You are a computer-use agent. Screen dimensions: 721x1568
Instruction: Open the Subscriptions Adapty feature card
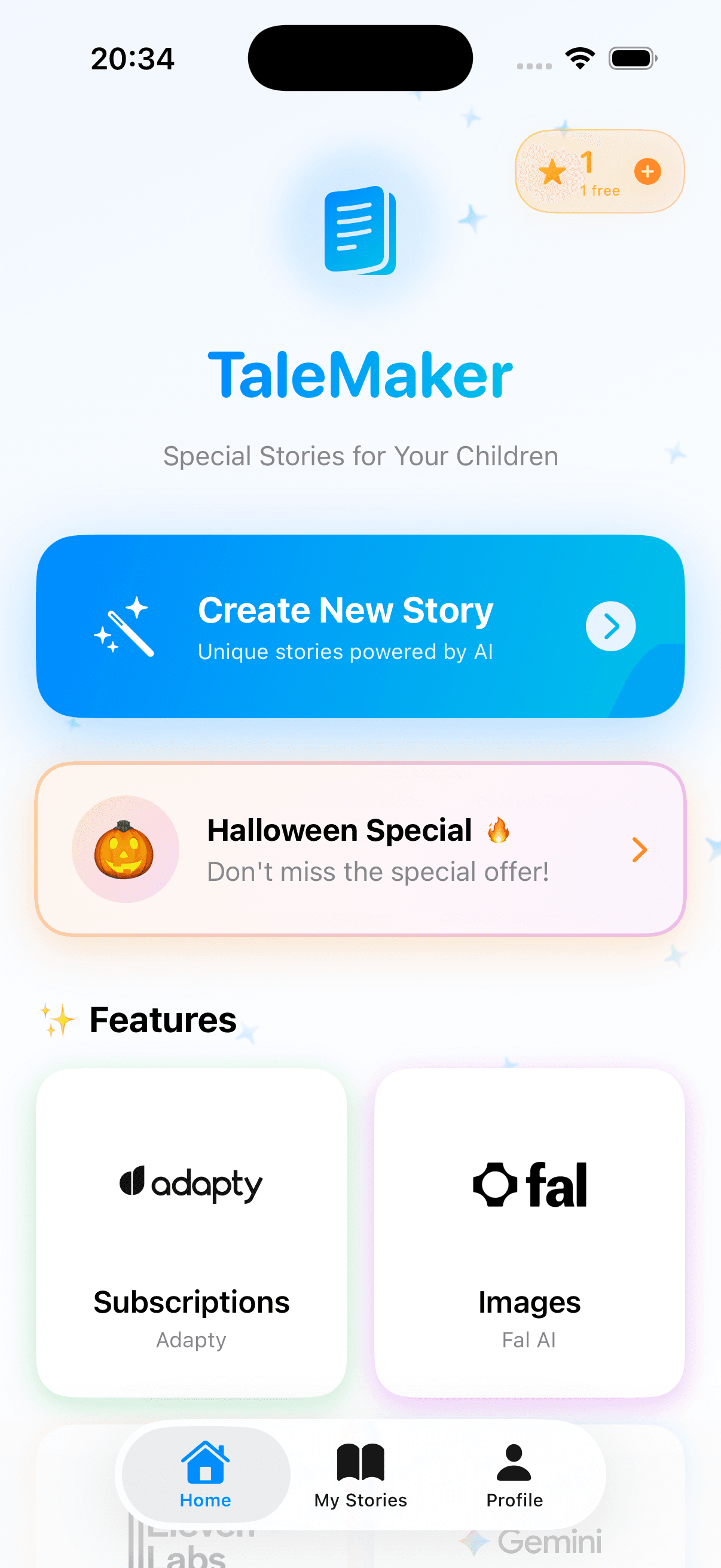tap(192, 1231)
